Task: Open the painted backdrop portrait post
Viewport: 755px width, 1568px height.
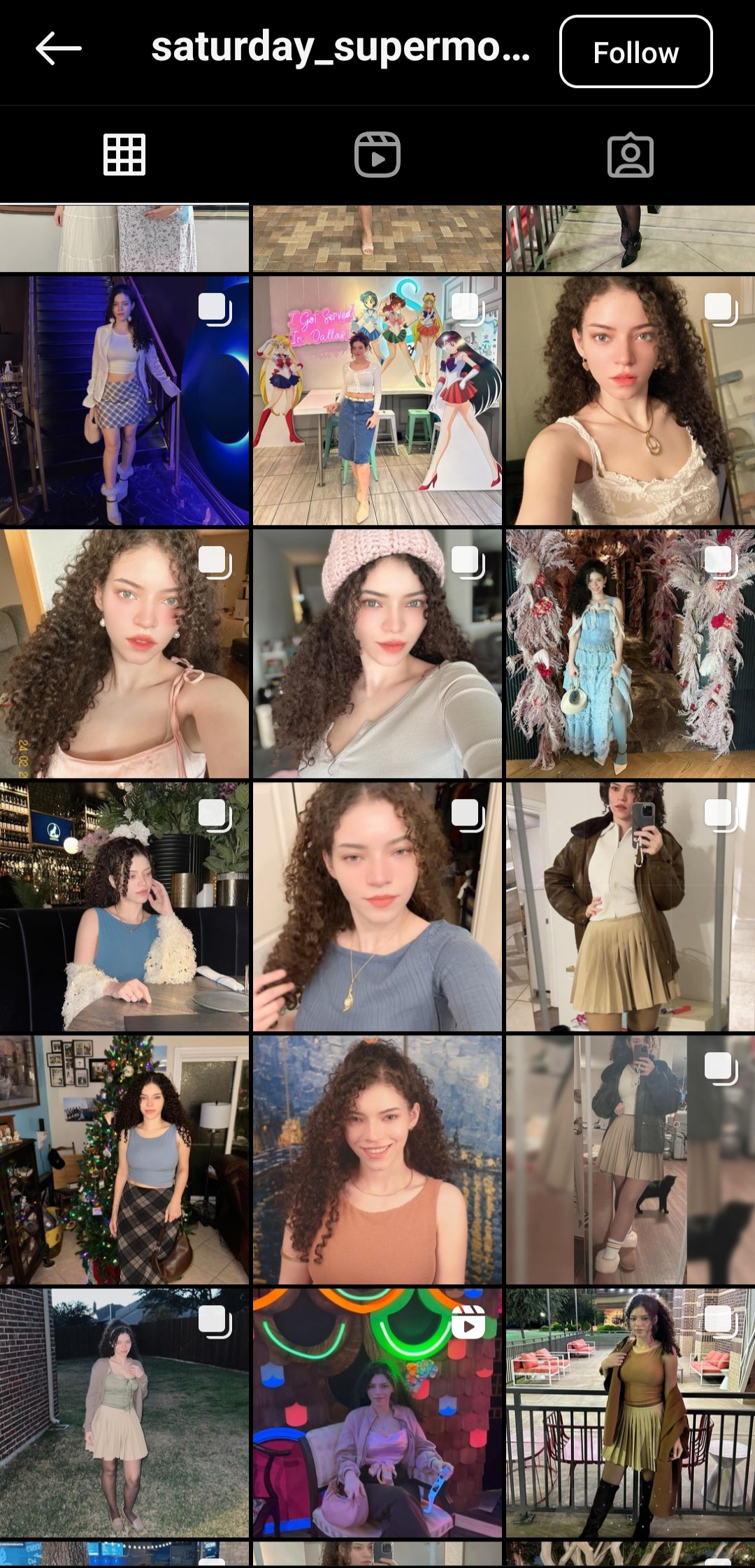Action: click(x=377, y=1160)
